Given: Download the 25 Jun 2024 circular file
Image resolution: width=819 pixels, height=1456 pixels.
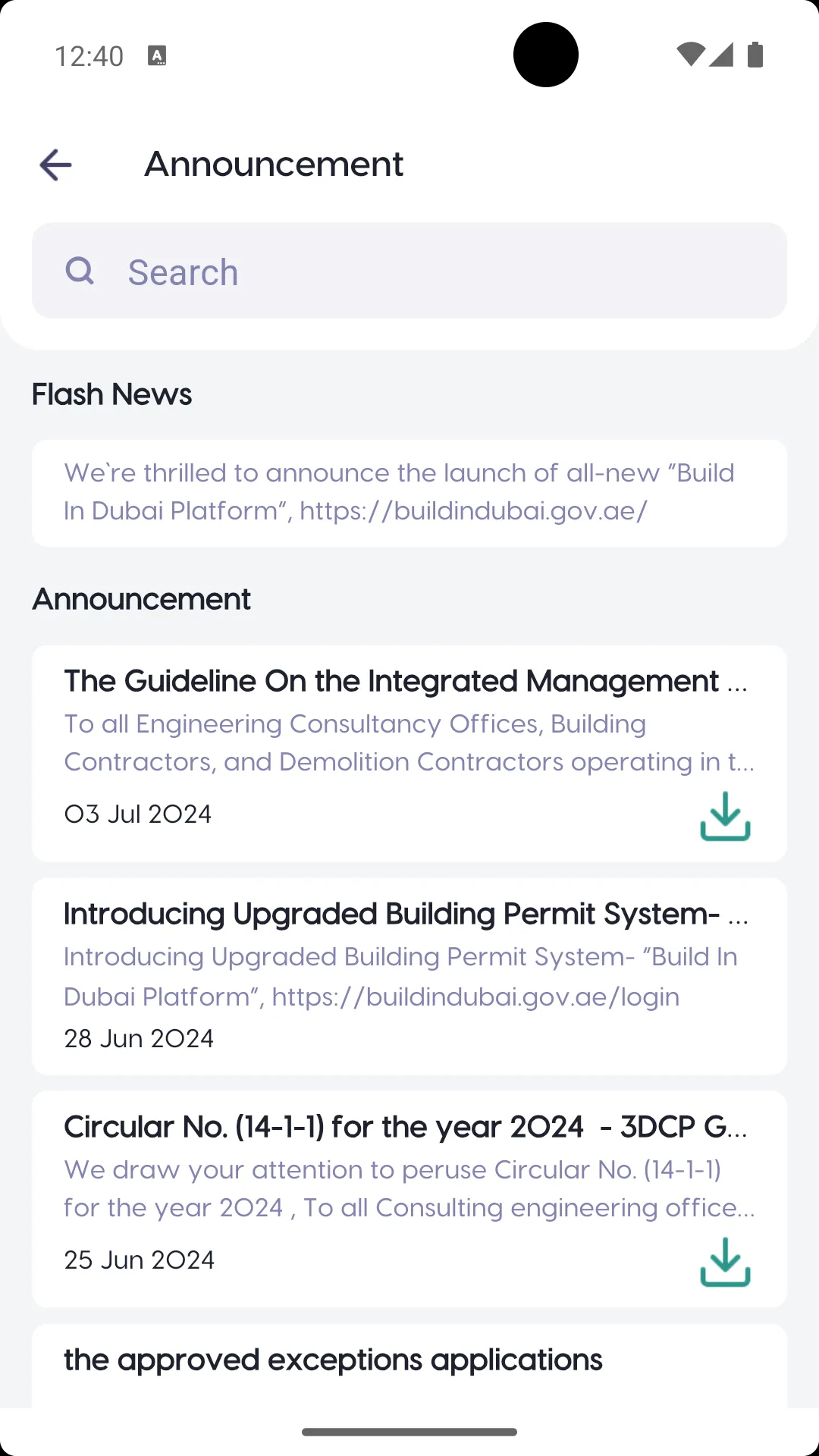Looking at the screenshot, I should pos(725,1262).
